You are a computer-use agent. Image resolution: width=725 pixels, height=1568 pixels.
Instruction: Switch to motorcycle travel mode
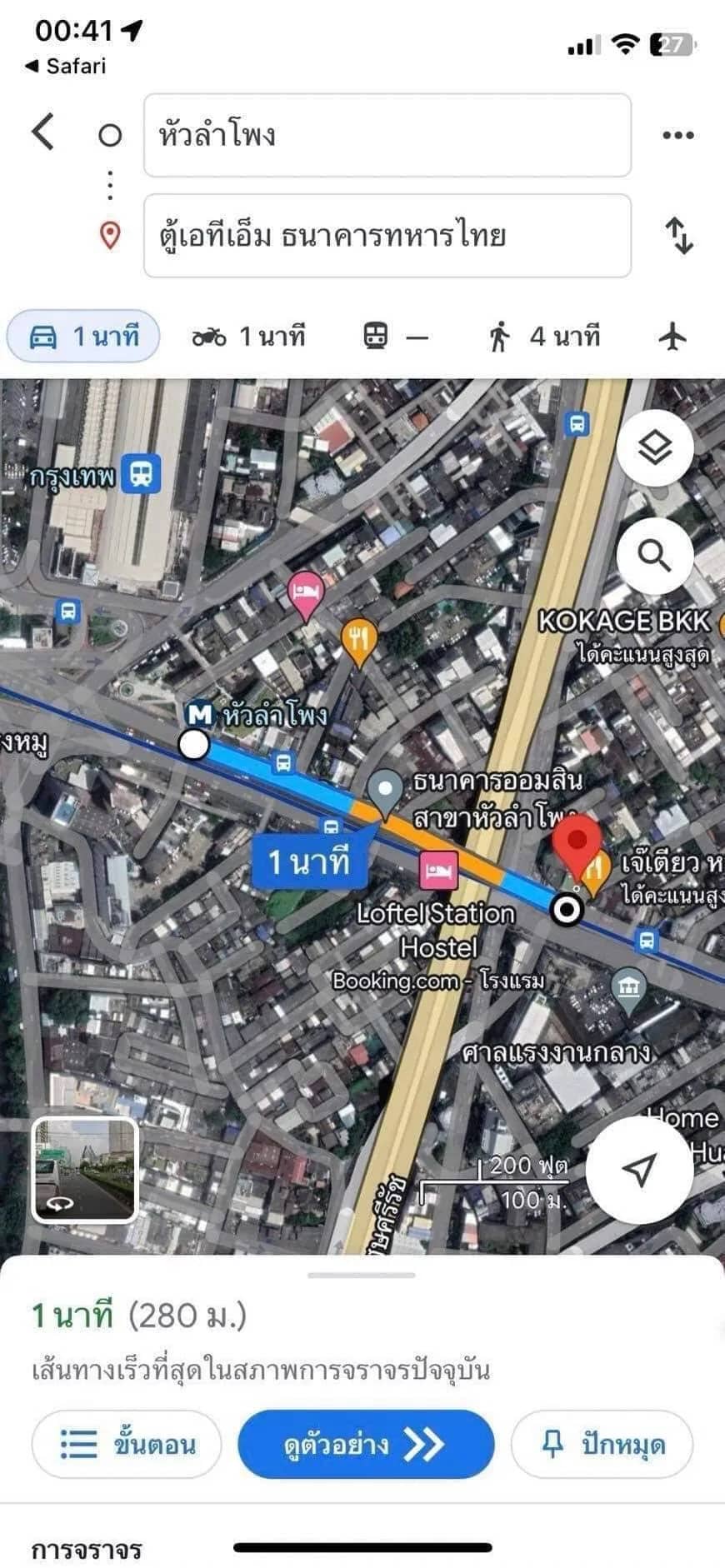coord(248,337)
